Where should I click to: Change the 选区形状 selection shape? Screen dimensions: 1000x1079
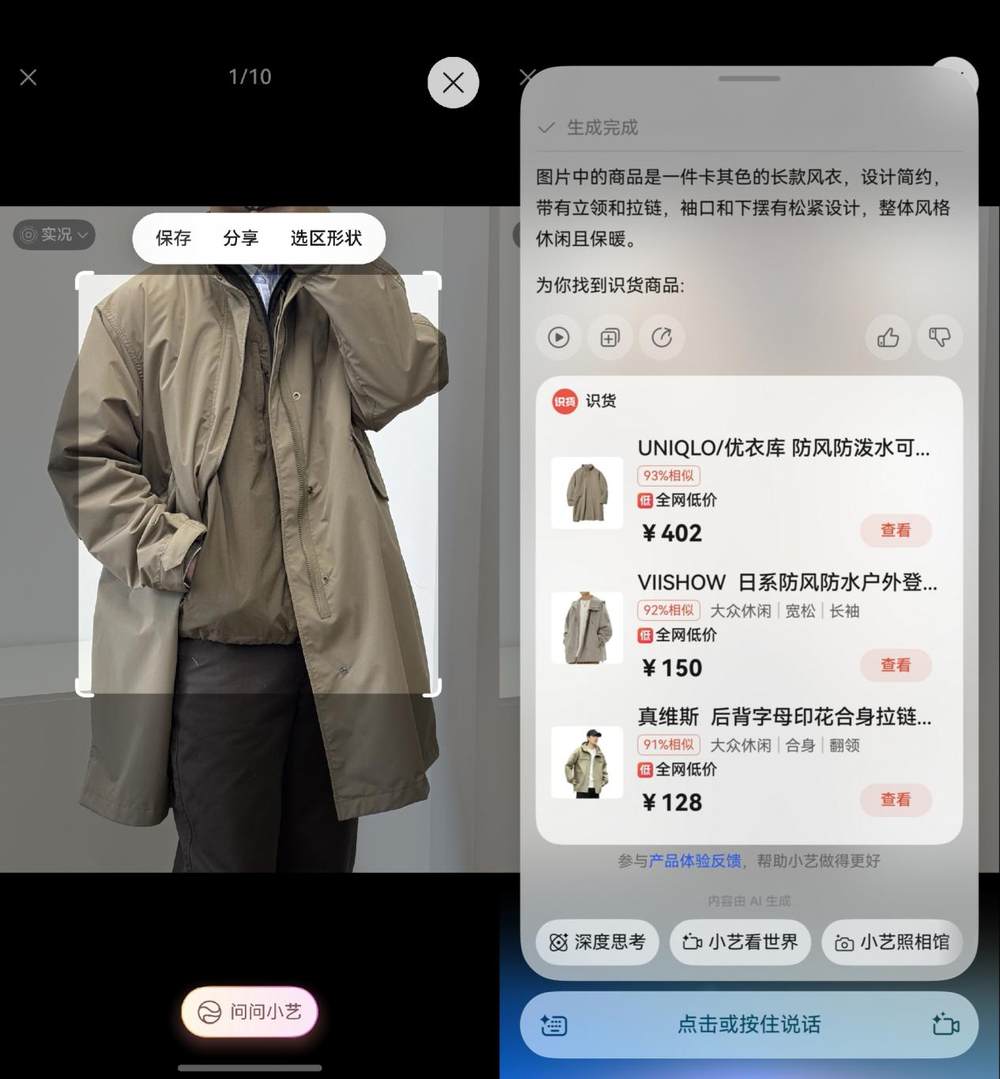click(x=326, y=238)
